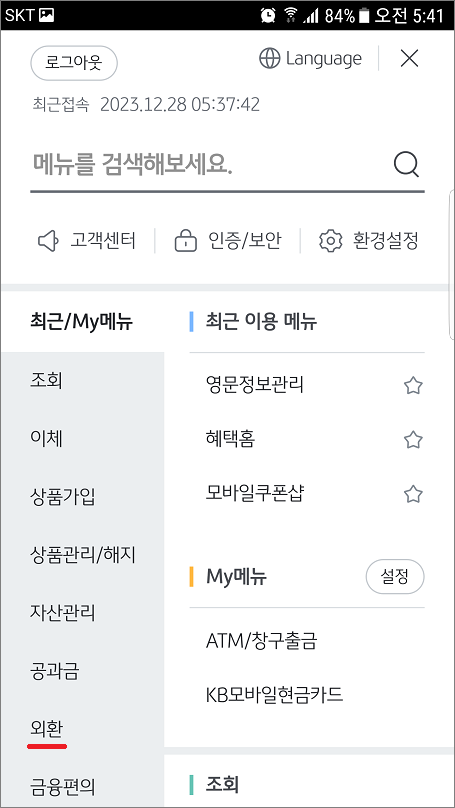This screenshot has width=455, height=808.
Task: Open the Language selector
Action: coord(310,59)
